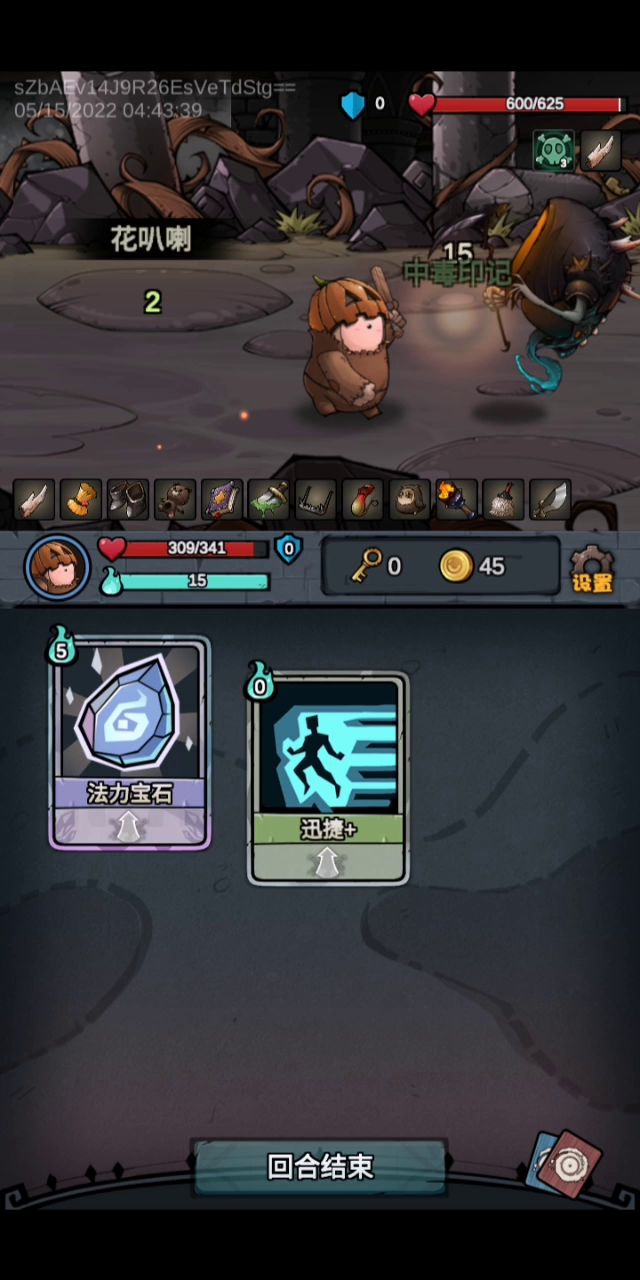
Task: Tap the player pumpkin avatar portrait
Action: [57, 567]
